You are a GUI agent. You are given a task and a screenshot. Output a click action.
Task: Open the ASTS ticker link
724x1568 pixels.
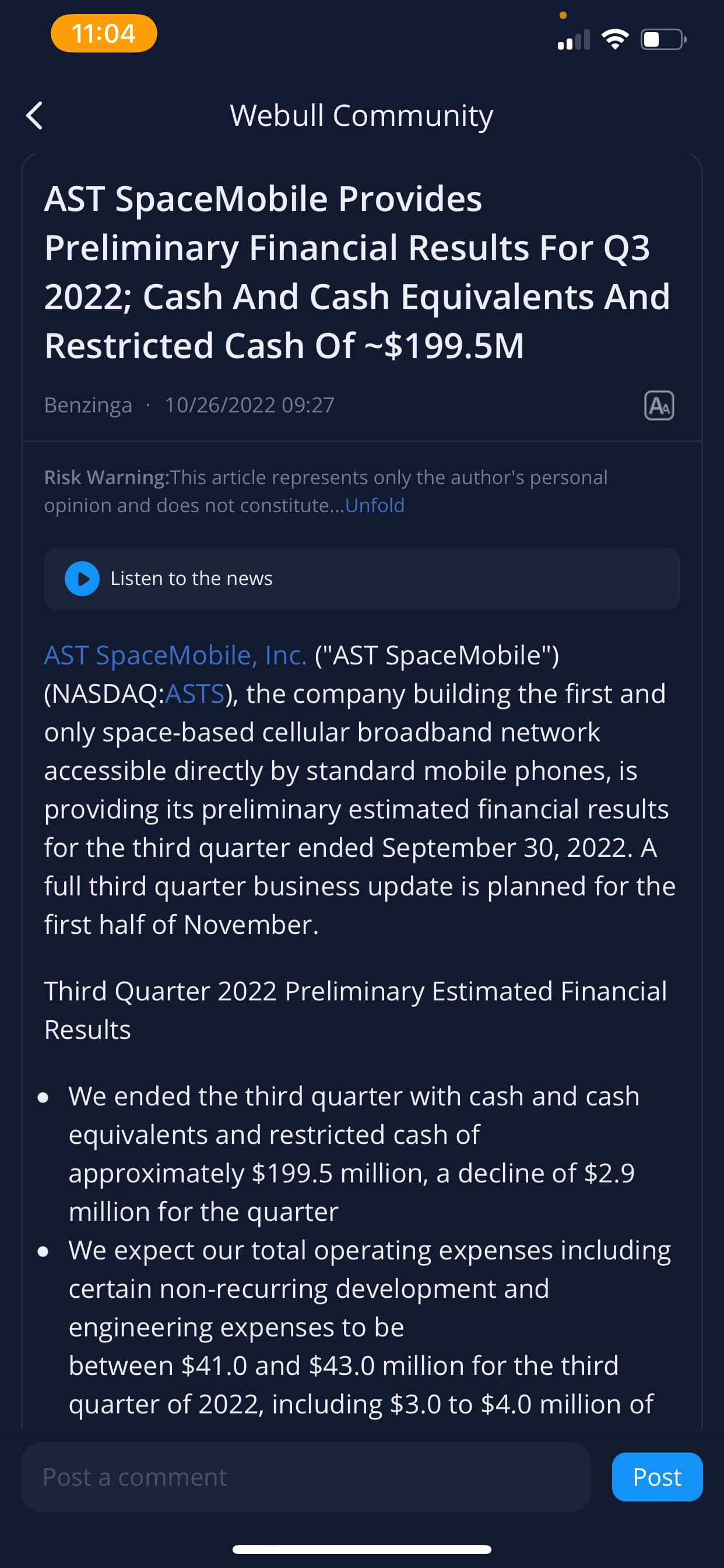(x=195, y=694)
